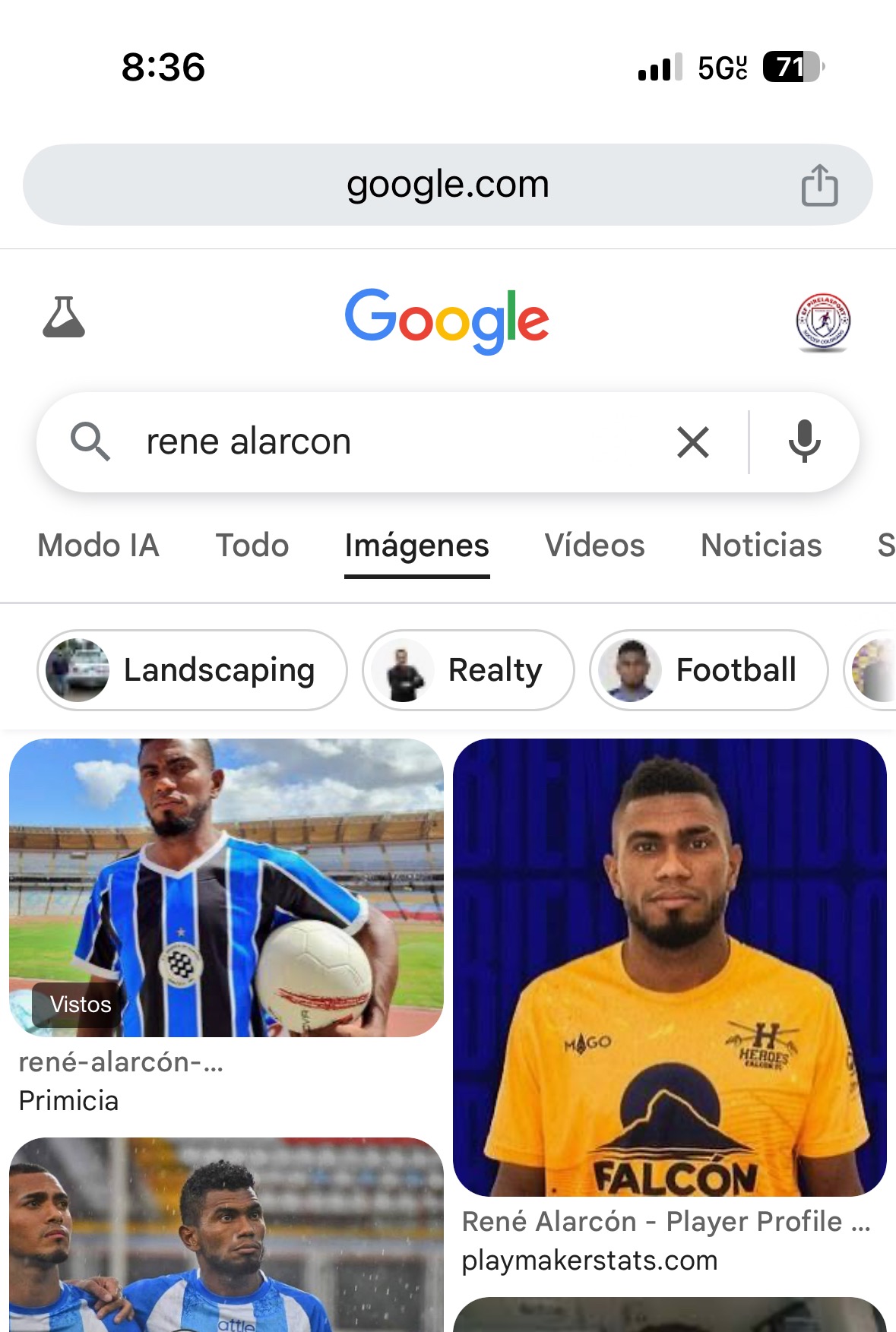Apply the Realty filter chip
Viewport: 896px width, 1332px height.
pyautogui.click(x=468, y=670)
